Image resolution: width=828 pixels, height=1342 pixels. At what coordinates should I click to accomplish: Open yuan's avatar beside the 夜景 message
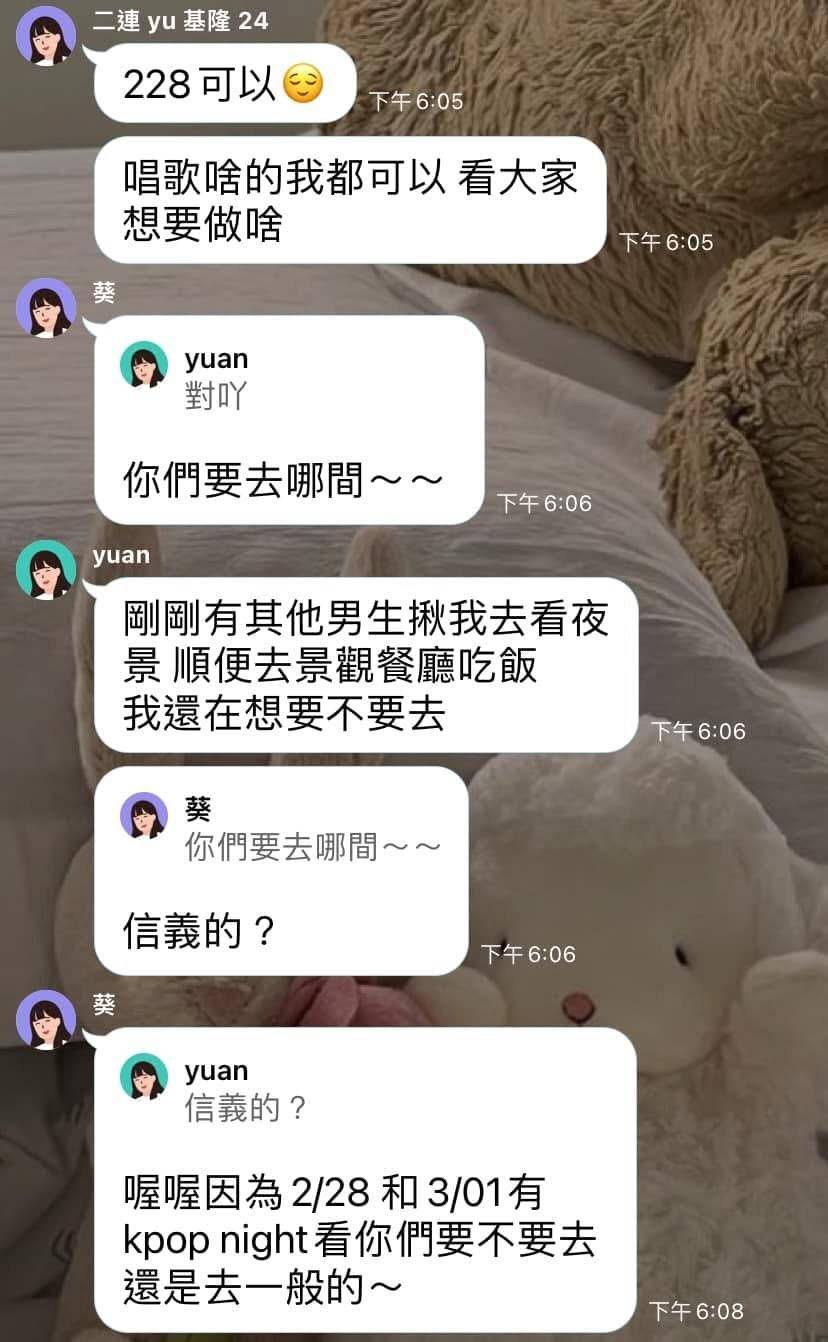click(x=46, y=570)
